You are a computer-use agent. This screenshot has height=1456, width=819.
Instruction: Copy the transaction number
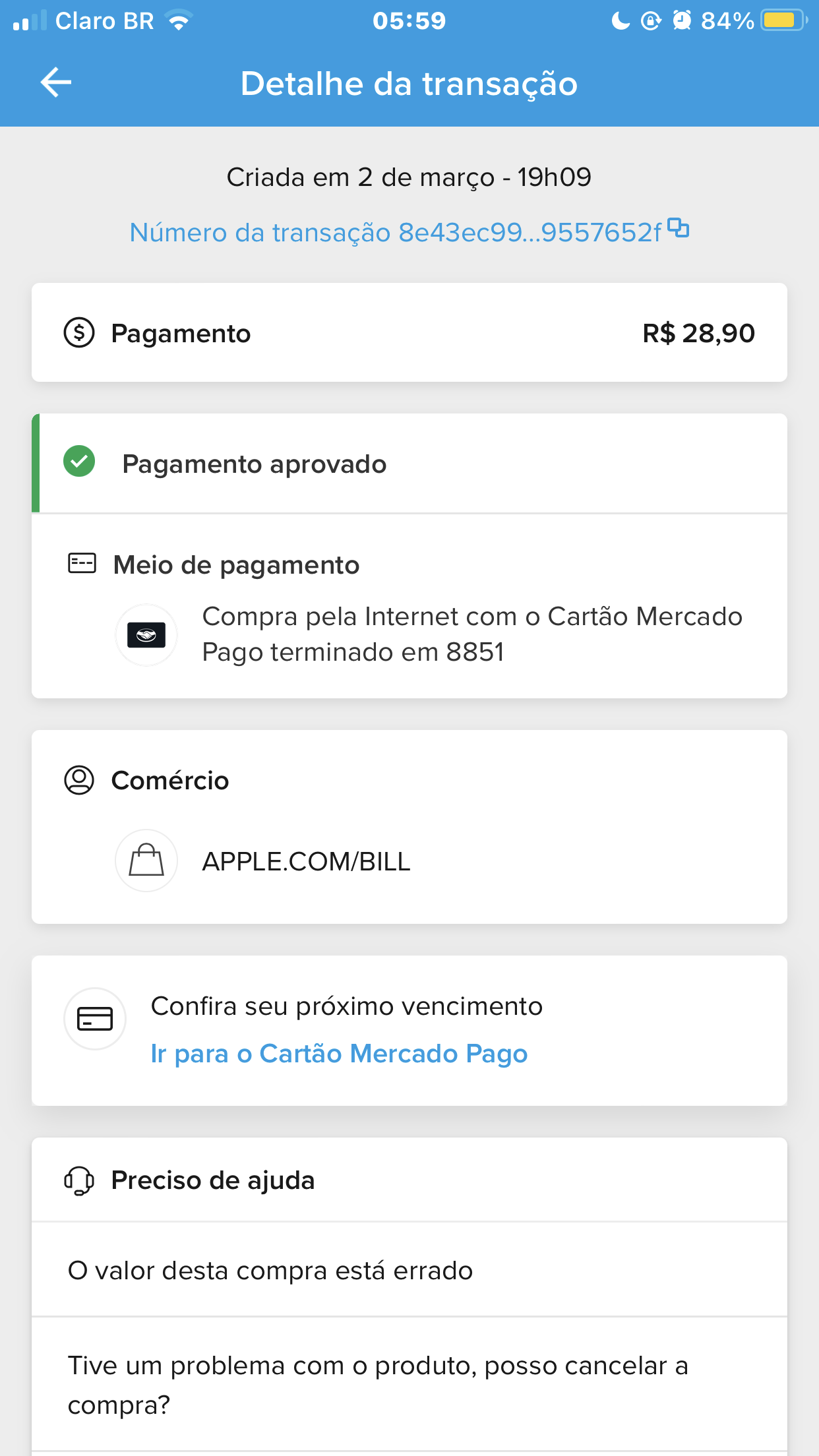pyautogui.click(x=678, y=228)
